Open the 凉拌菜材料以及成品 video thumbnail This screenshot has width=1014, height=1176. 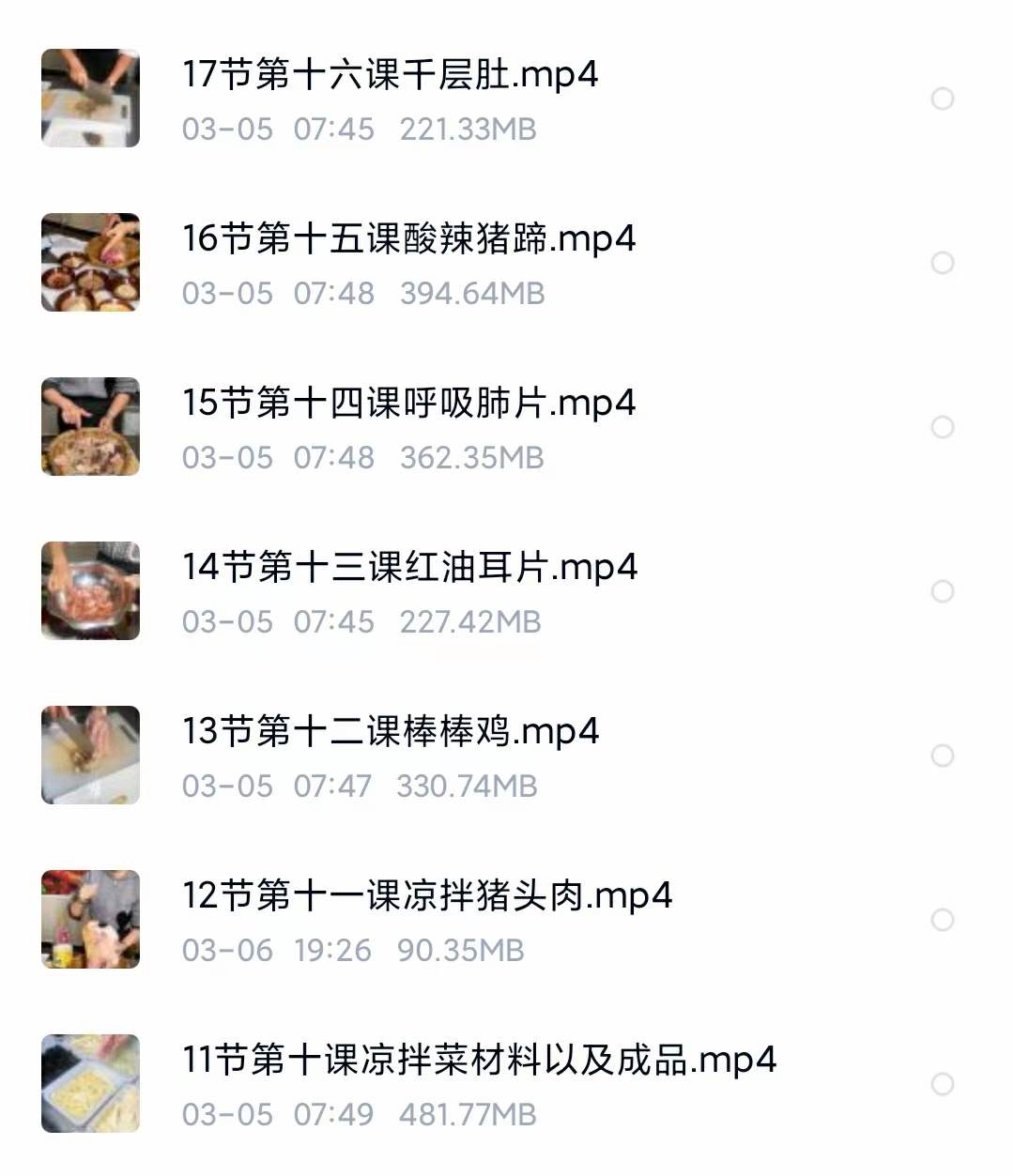[x=90, y=1082]
